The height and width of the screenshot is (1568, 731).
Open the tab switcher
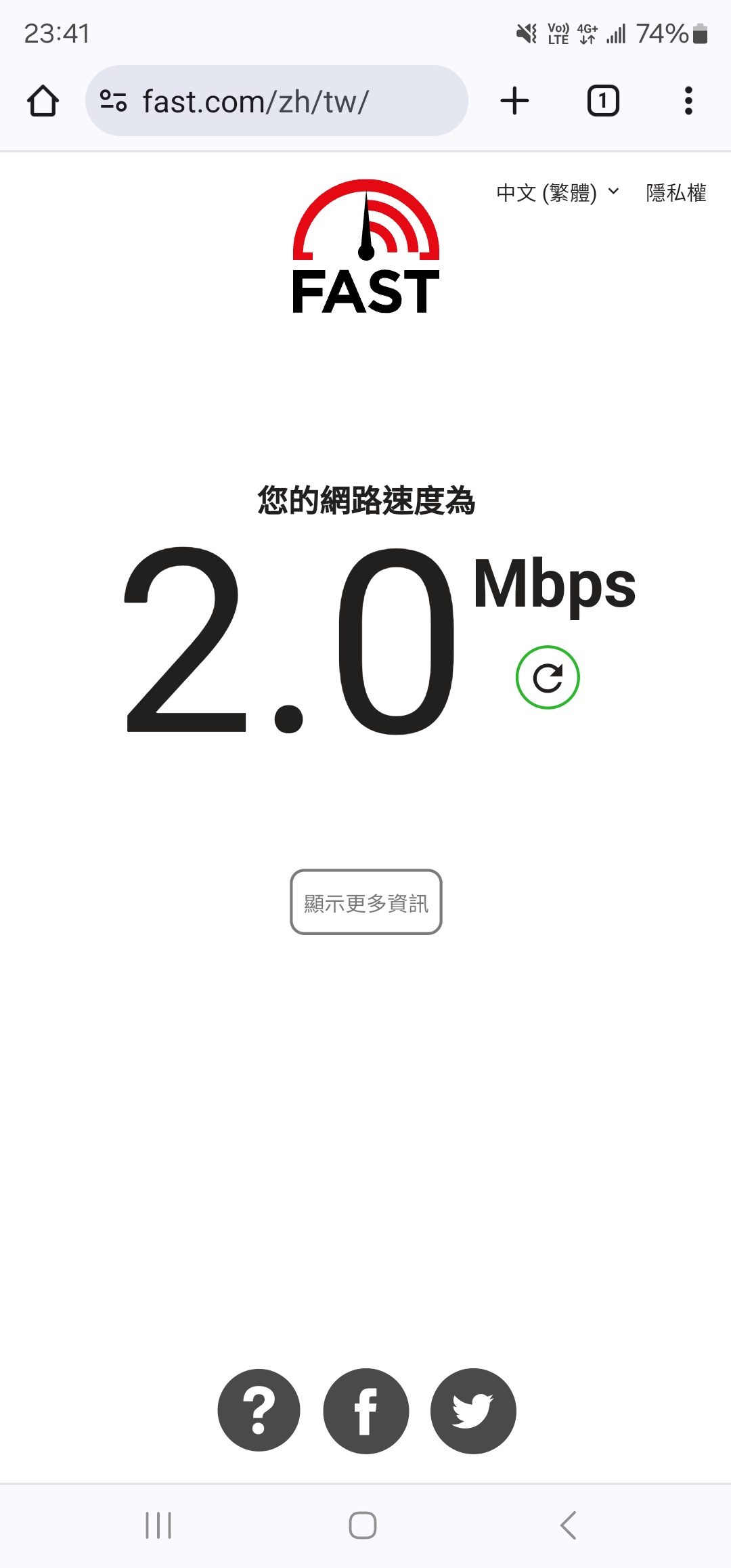click(602, 101)
